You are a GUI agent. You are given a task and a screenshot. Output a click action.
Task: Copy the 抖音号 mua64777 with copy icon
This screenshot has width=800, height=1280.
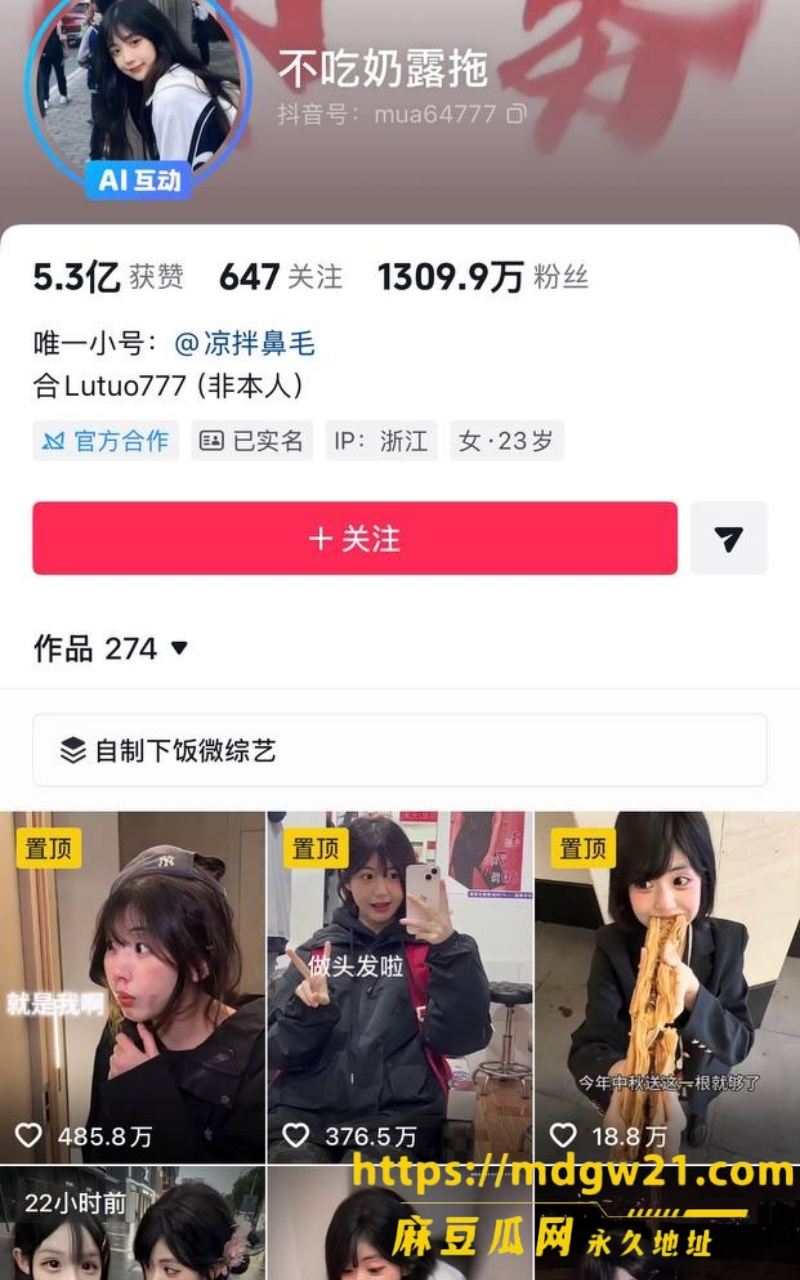516,114
